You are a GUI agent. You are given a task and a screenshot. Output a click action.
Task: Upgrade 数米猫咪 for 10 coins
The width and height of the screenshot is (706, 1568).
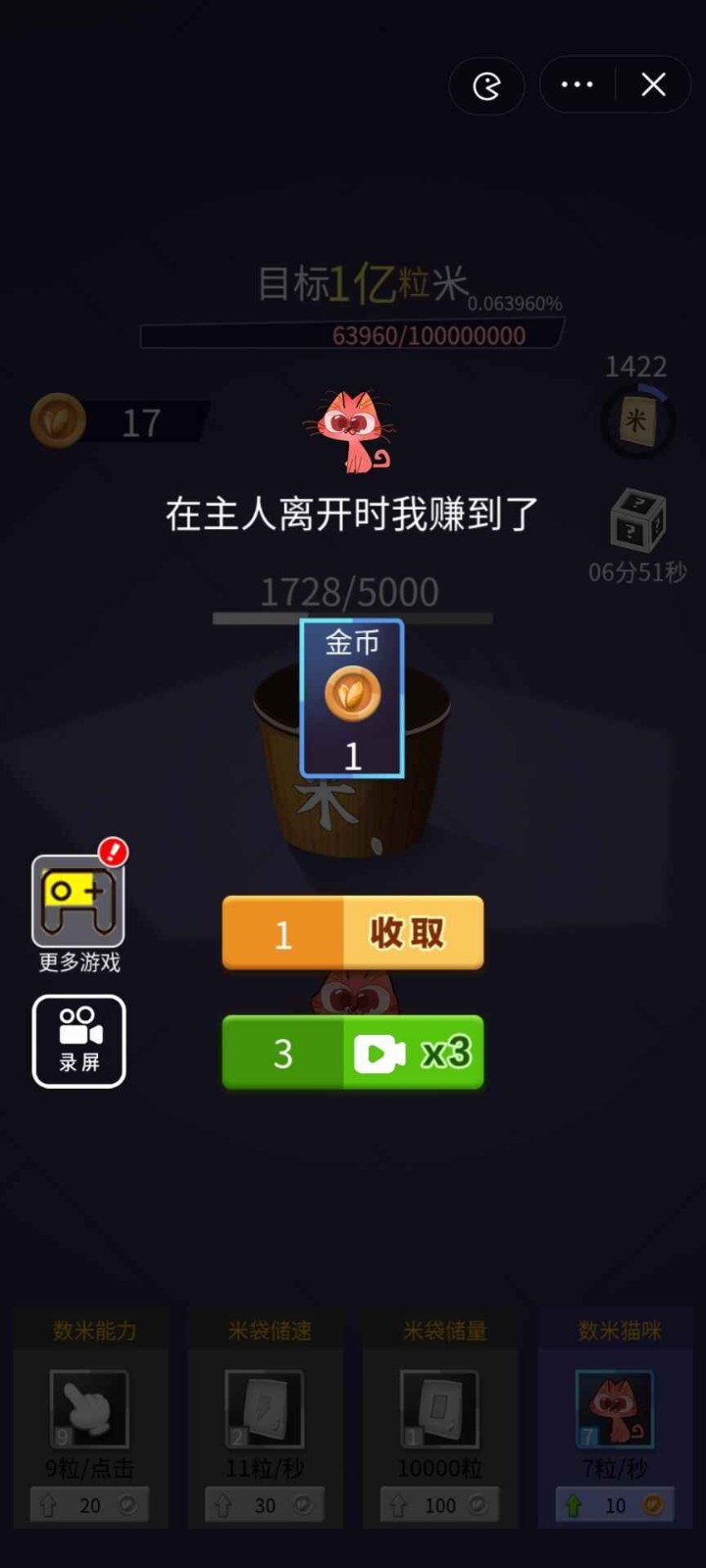(x=615, y=1505)
